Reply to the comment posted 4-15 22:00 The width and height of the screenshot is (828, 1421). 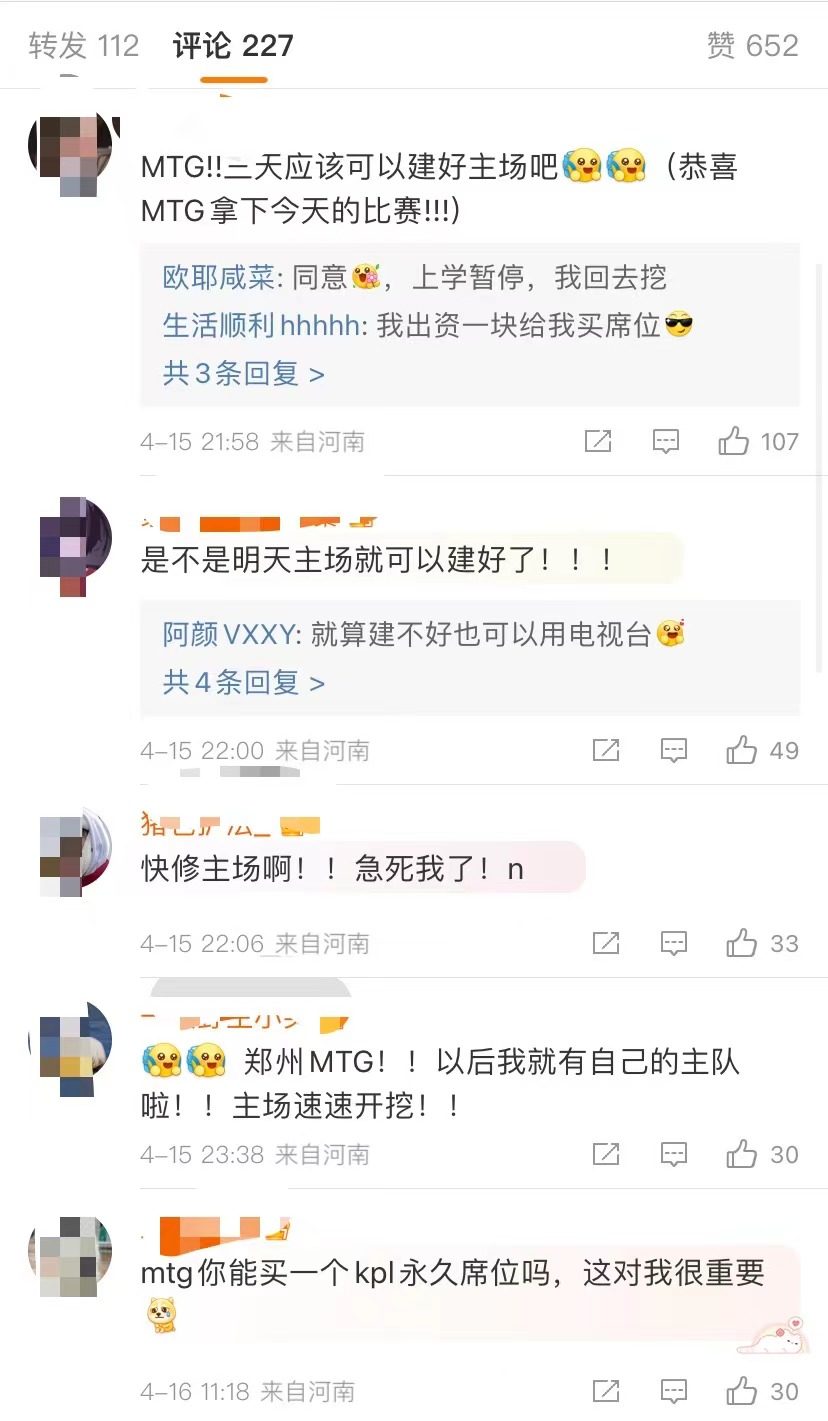pos(674,750)
